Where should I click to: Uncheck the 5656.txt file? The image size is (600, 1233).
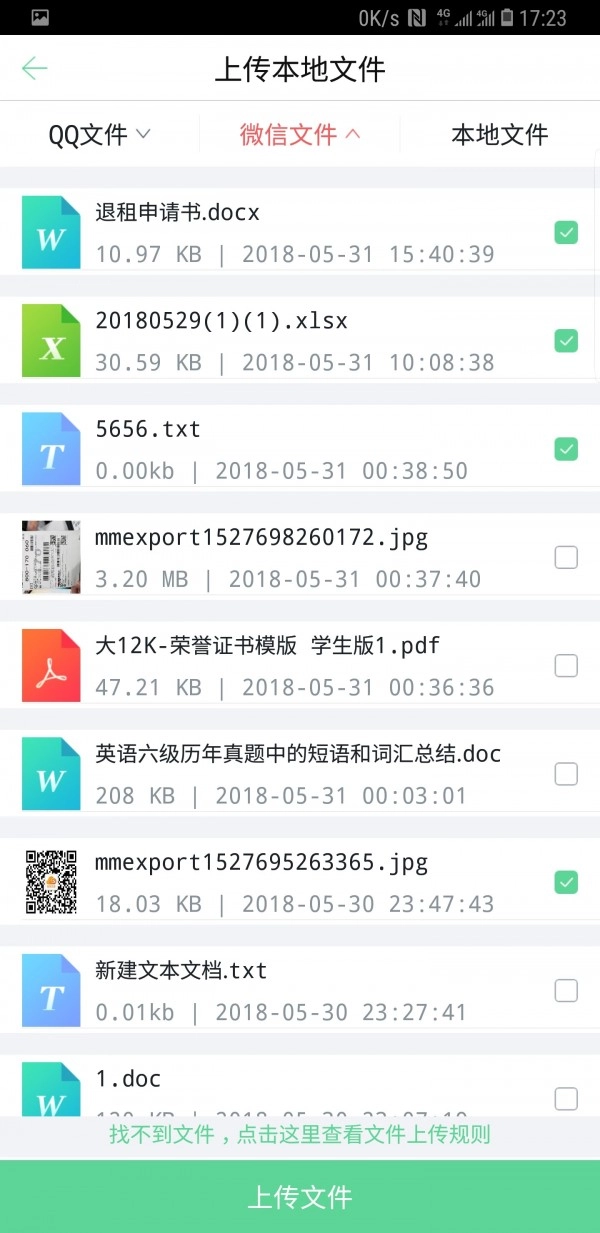tap(566, 449)
